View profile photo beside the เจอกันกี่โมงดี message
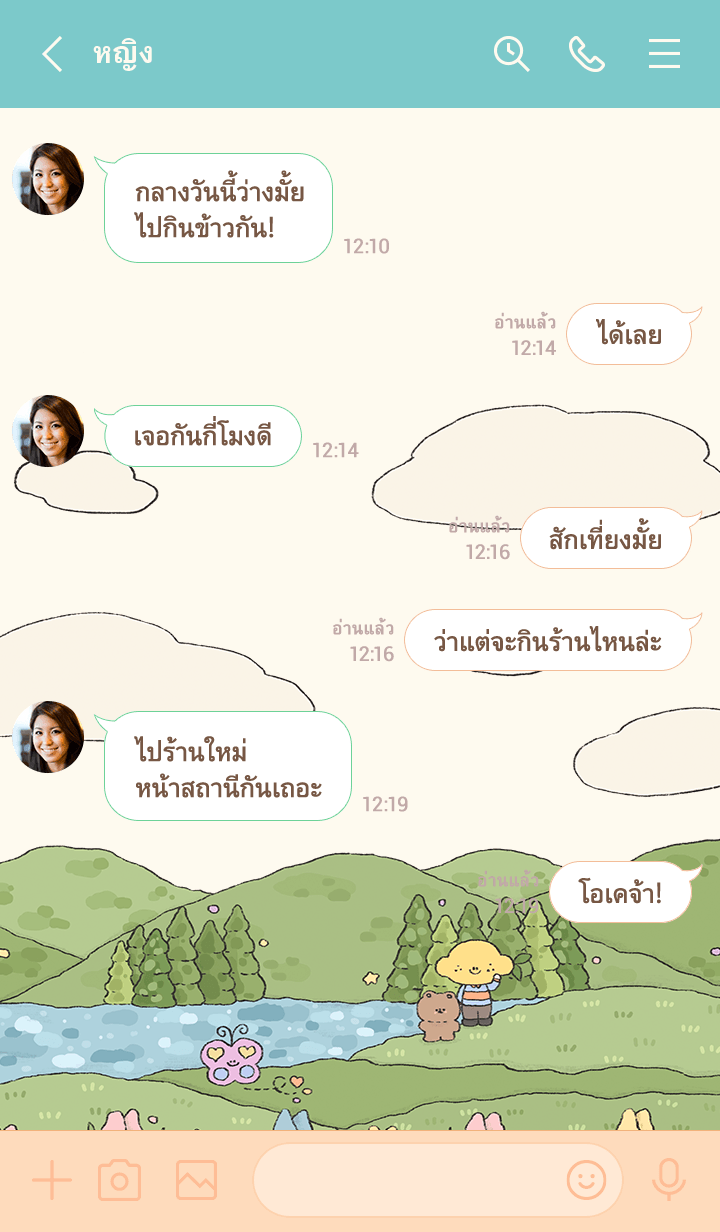The height and width of the screenshot is (1232, 720). [48, 431]
